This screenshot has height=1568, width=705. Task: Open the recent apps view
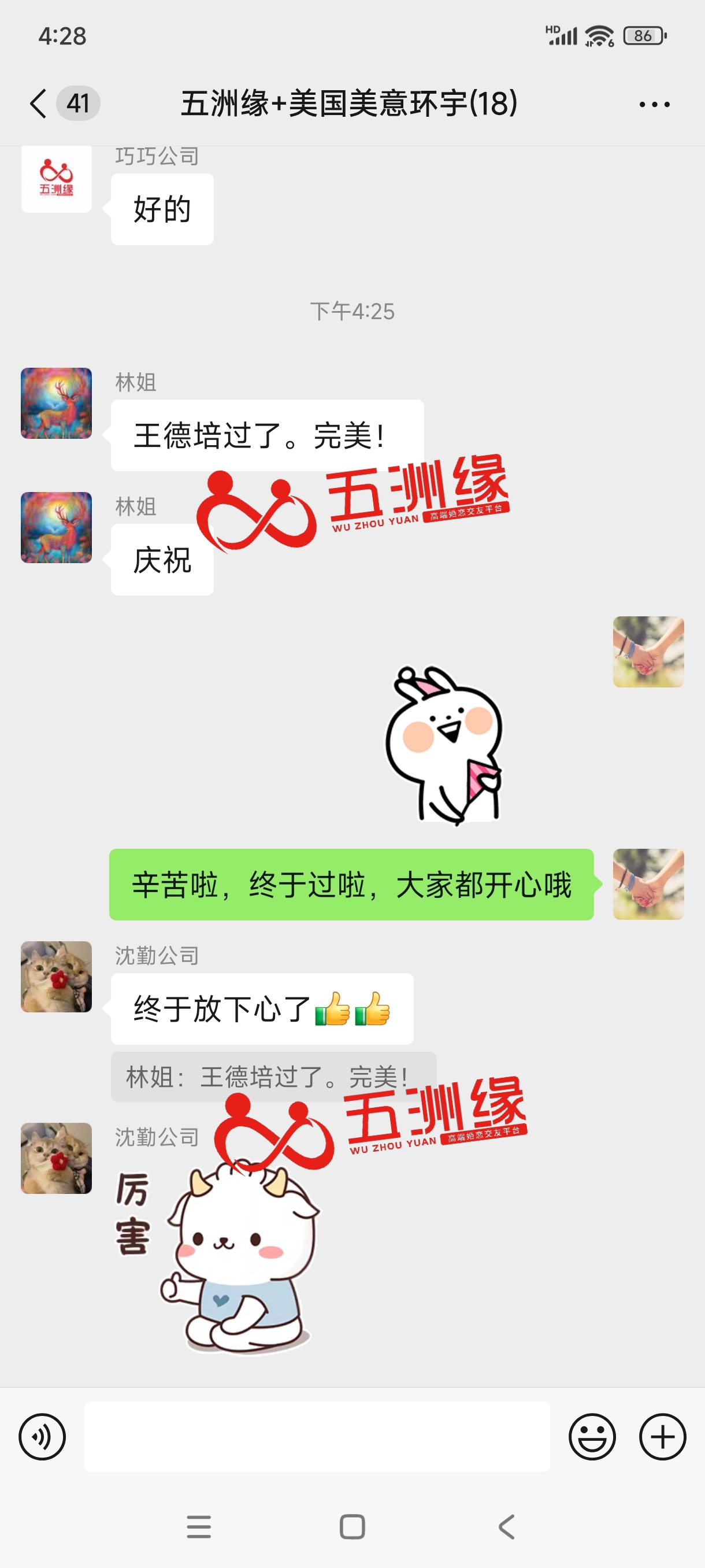pyautogui.click(x=199, y=1526)
